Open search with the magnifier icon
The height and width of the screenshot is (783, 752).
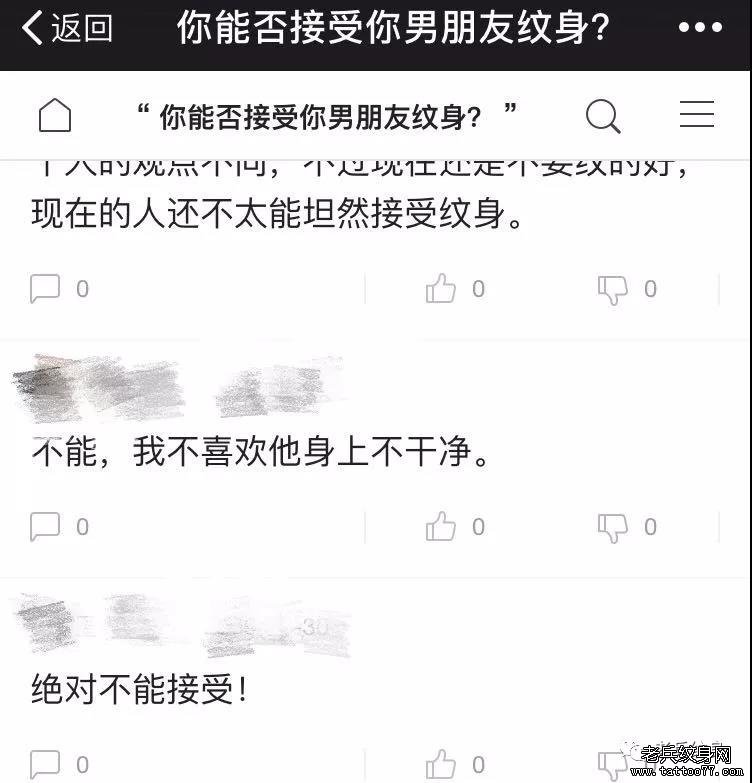coord(603,116)
